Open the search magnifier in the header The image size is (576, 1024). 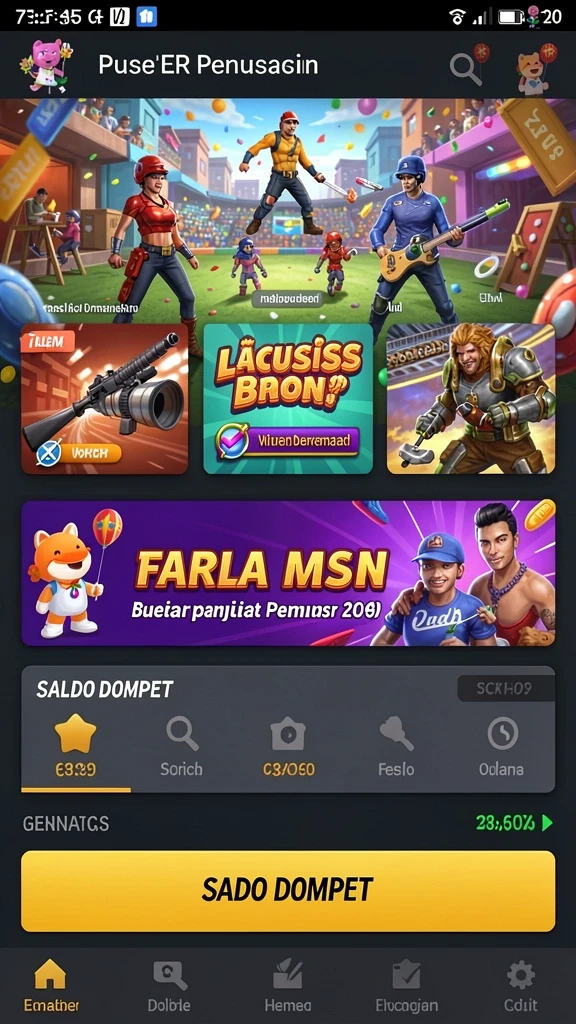(466, 69)
